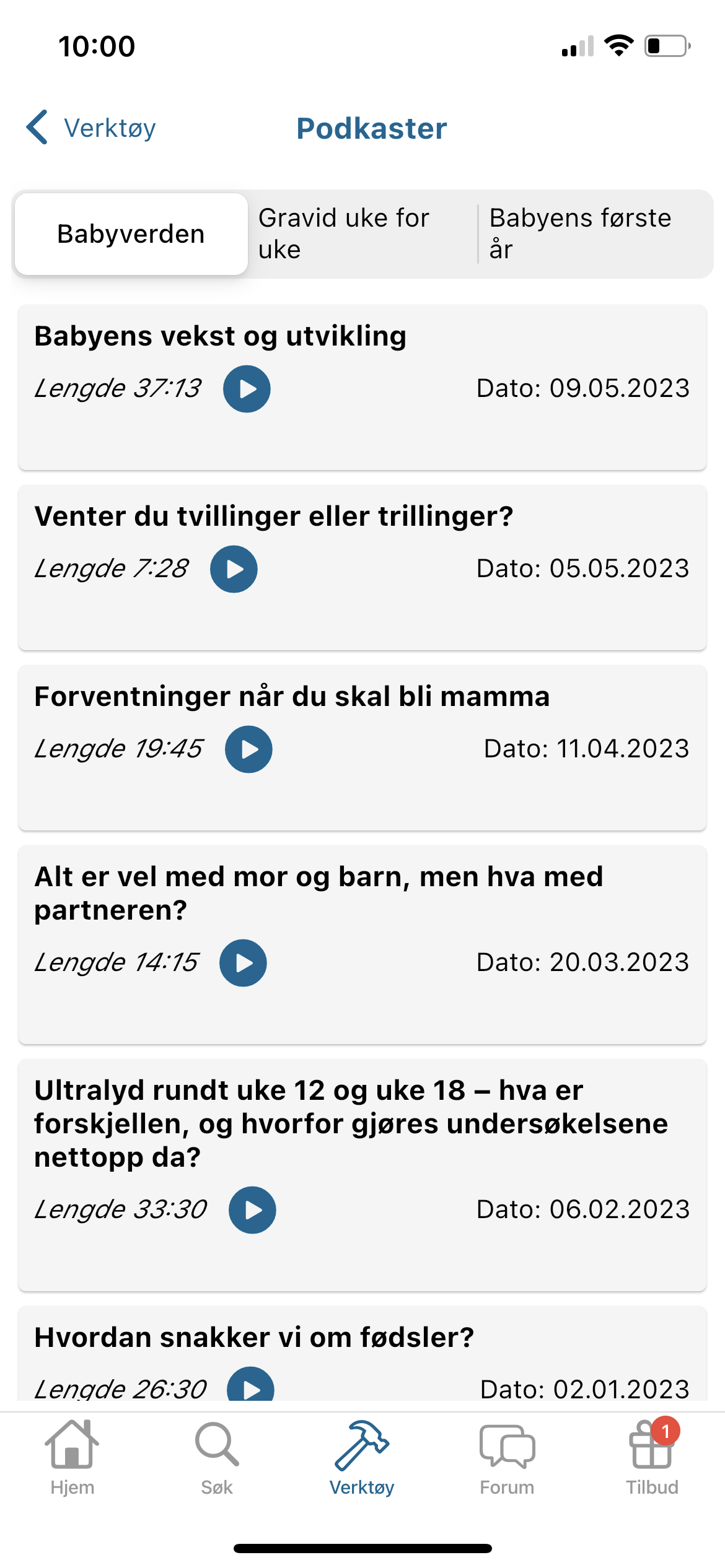Play the Ultralyd uke 12 and 18 episode

coord(252,1210)
